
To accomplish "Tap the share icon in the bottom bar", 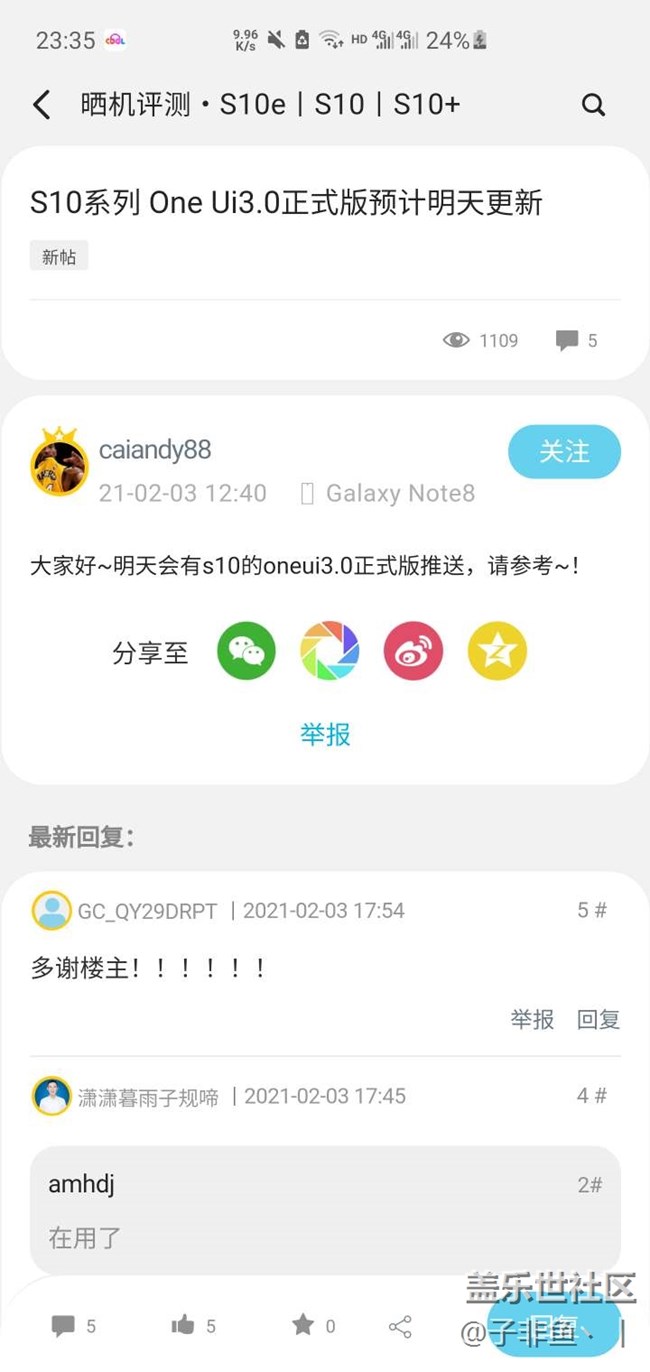I will 399,1327.
